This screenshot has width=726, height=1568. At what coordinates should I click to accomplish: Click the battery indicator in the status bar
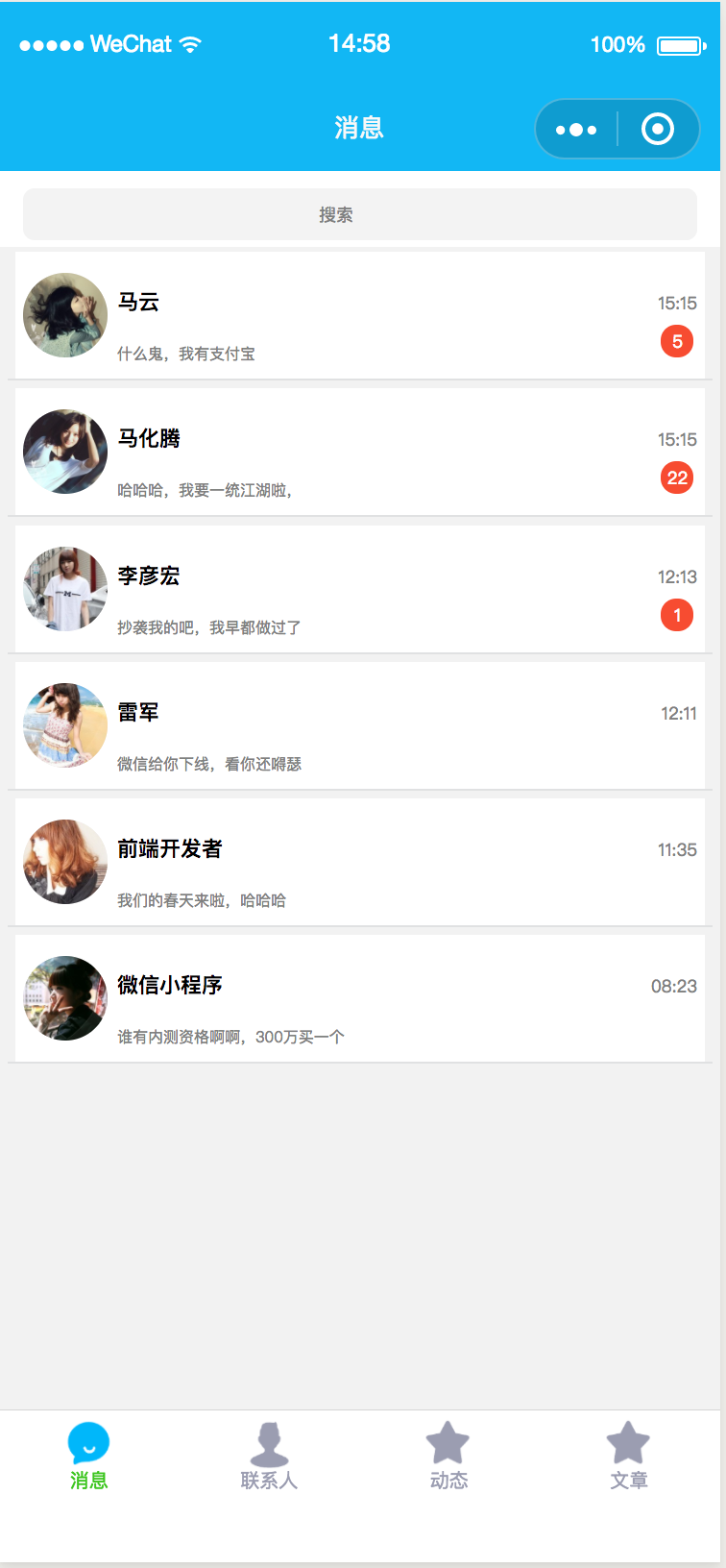[681, 43]
